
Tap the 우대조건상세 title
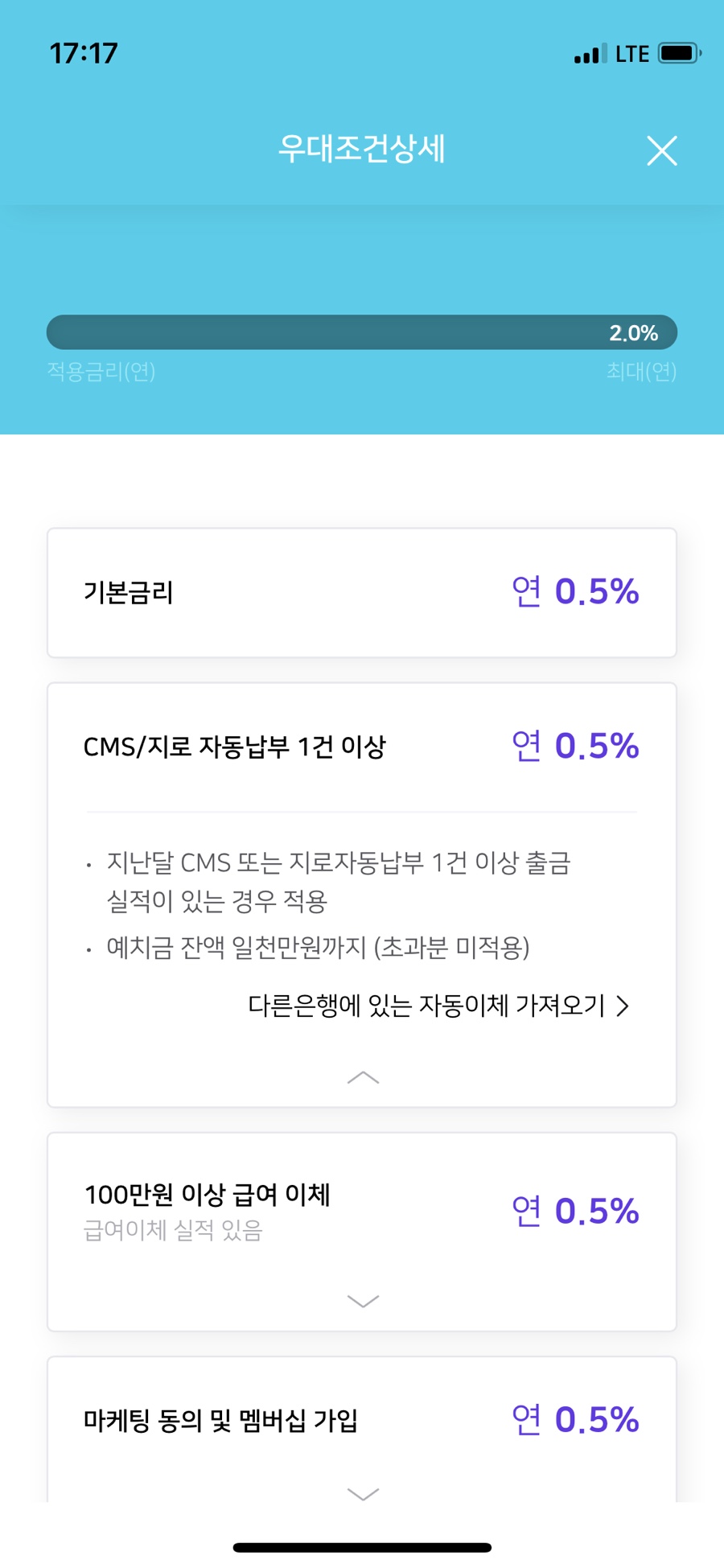tap(362, 149)
